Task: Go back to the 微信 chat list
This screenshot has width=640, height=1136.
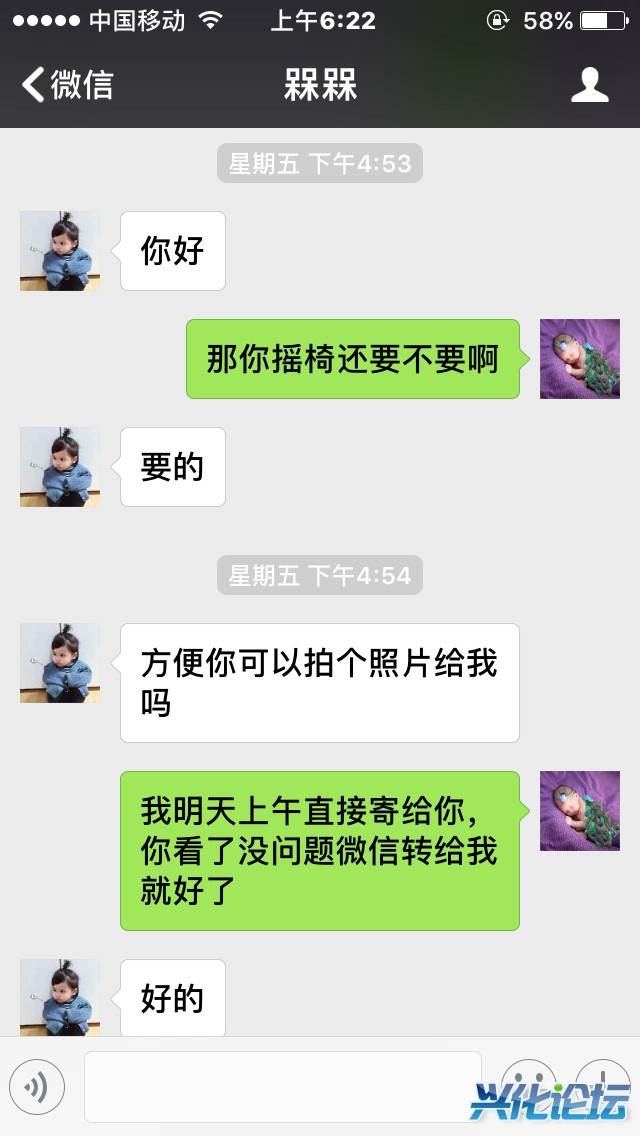Action: [68, 85]
